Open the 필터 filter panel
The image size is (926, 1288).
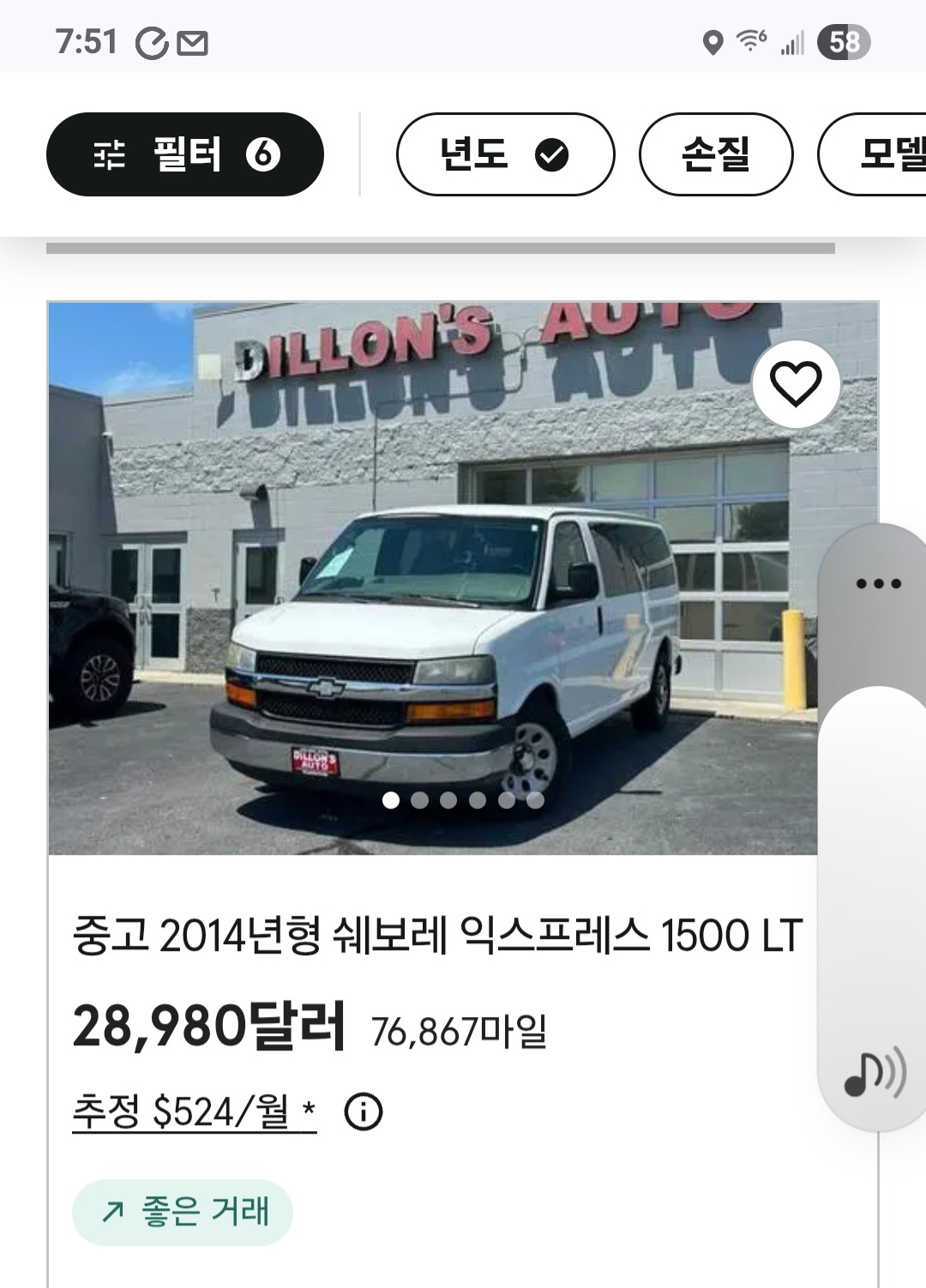click(x=184, y=154)
